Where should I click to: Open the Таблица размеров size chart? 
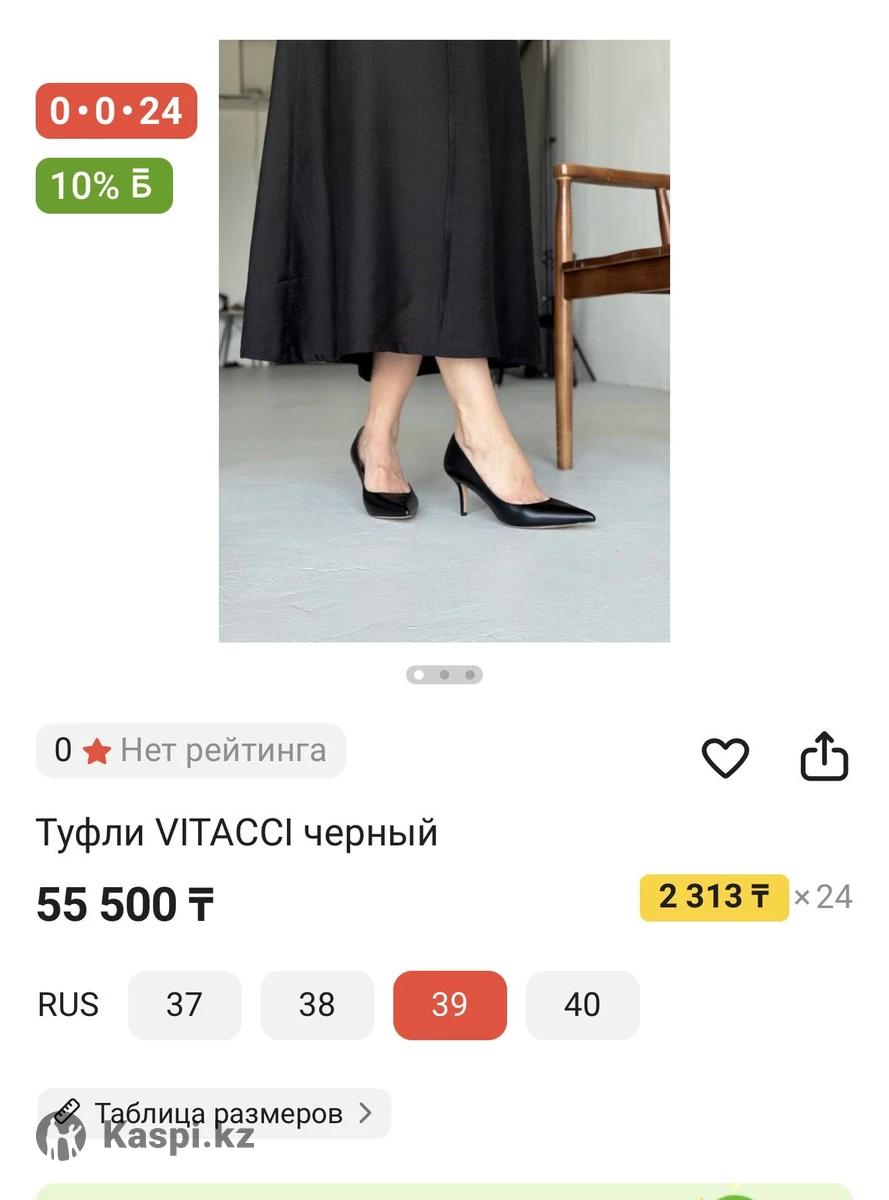(x=214, y=1113)
